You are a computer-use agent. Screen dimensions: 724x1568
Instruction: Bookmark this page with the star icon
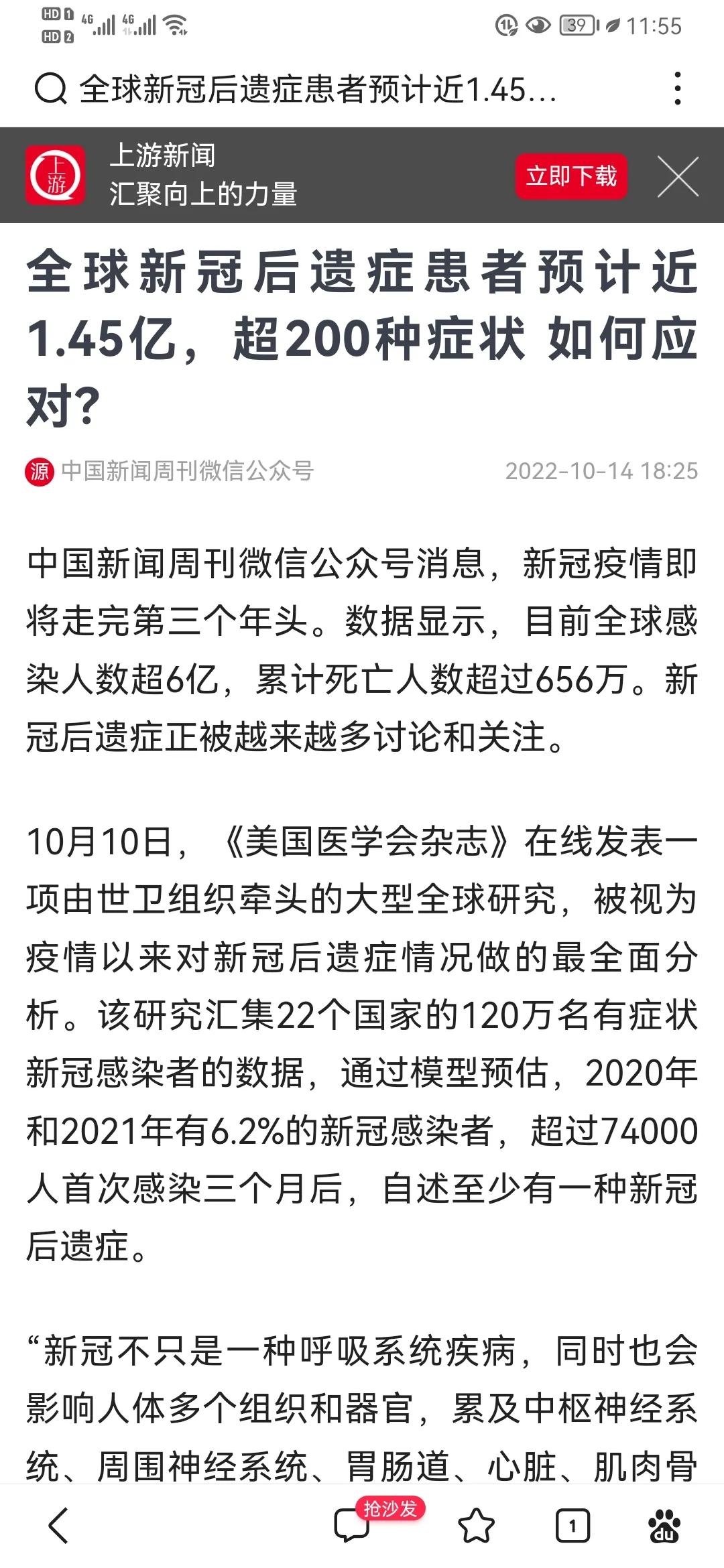(476, 1526)
